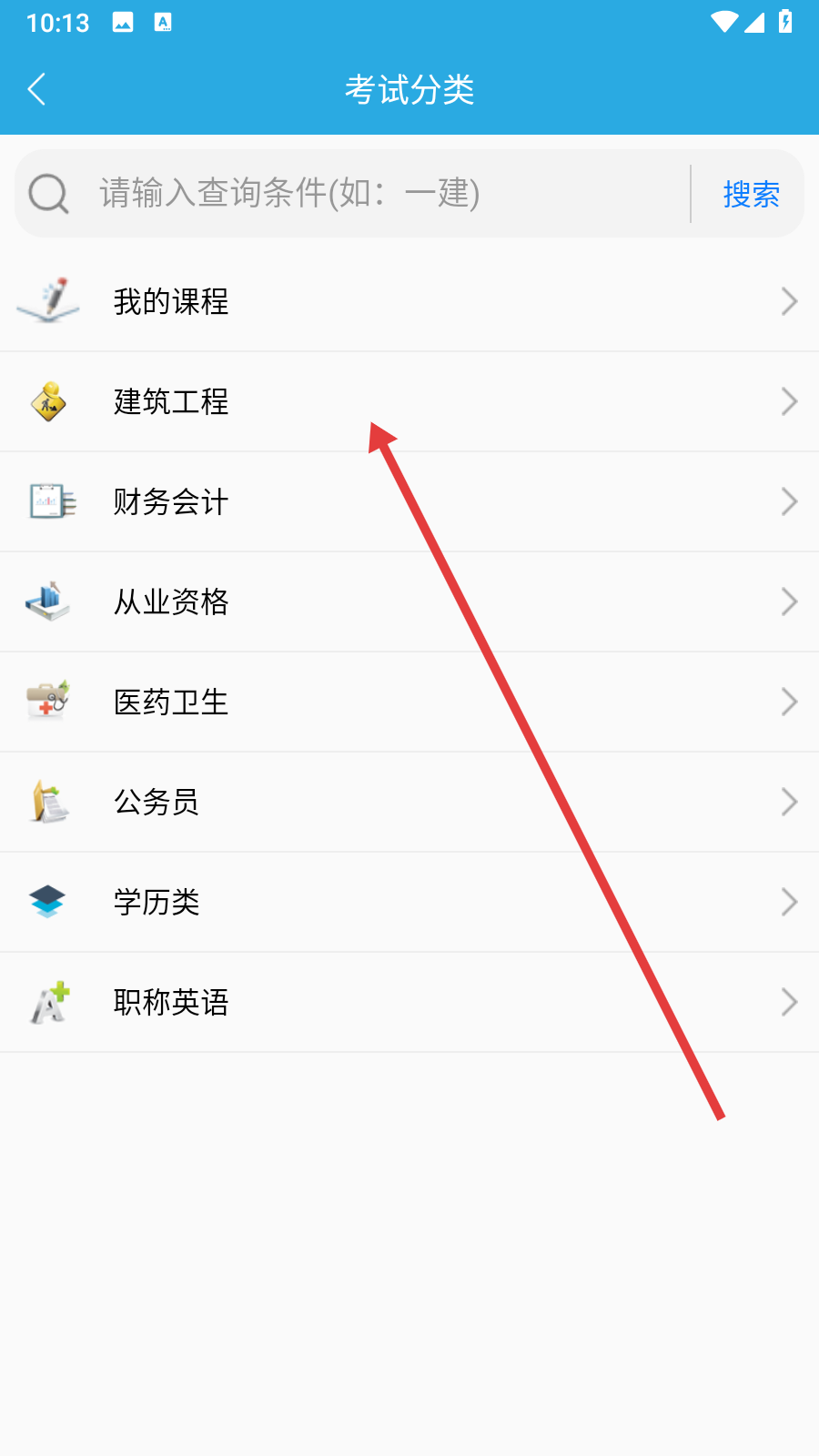The height and width of the screenshot is (1456, 819).
Task: Select 财务会计 category
Action: point(409,501)
